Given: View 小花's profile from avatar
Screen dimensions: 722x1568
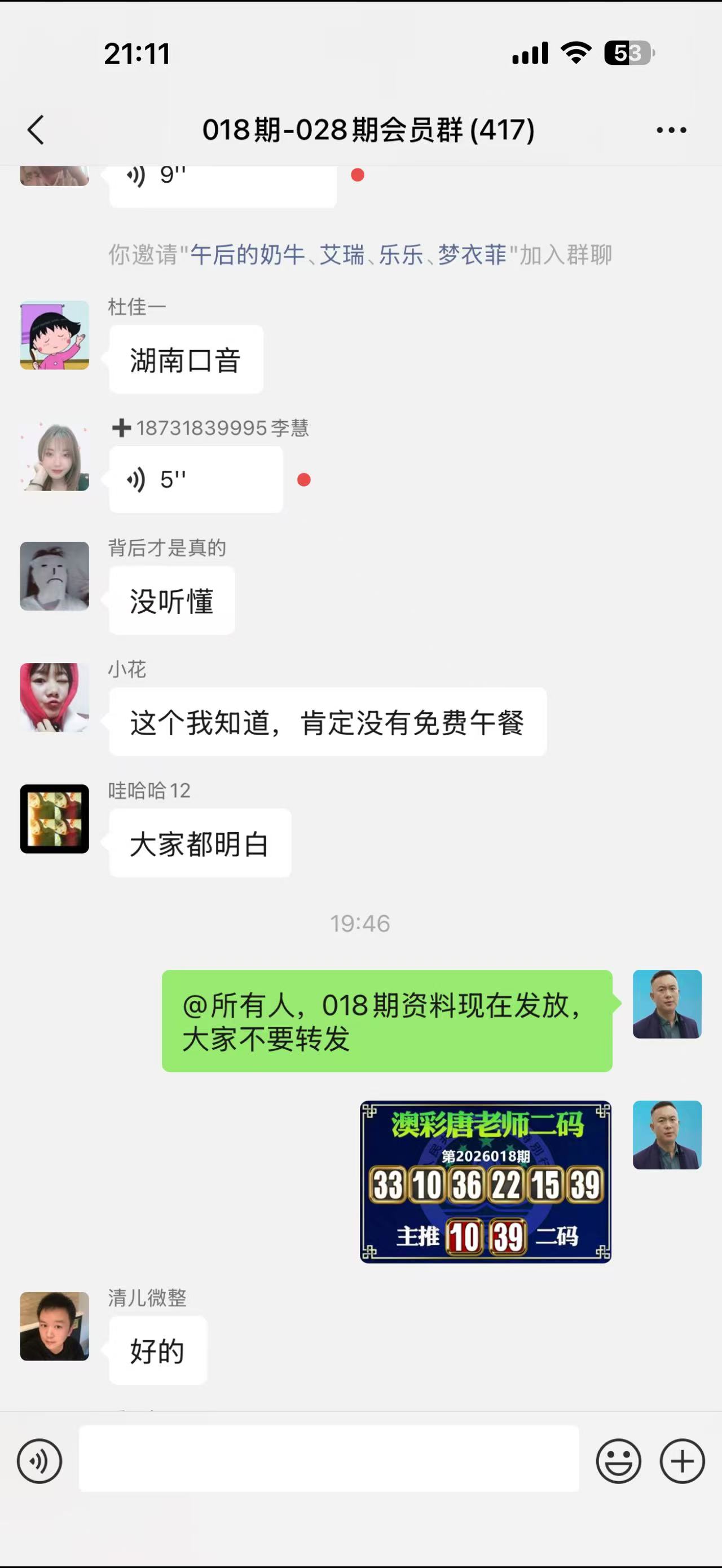Looking at the screenshot, I should pyautogui.click(x=55, y=697).
